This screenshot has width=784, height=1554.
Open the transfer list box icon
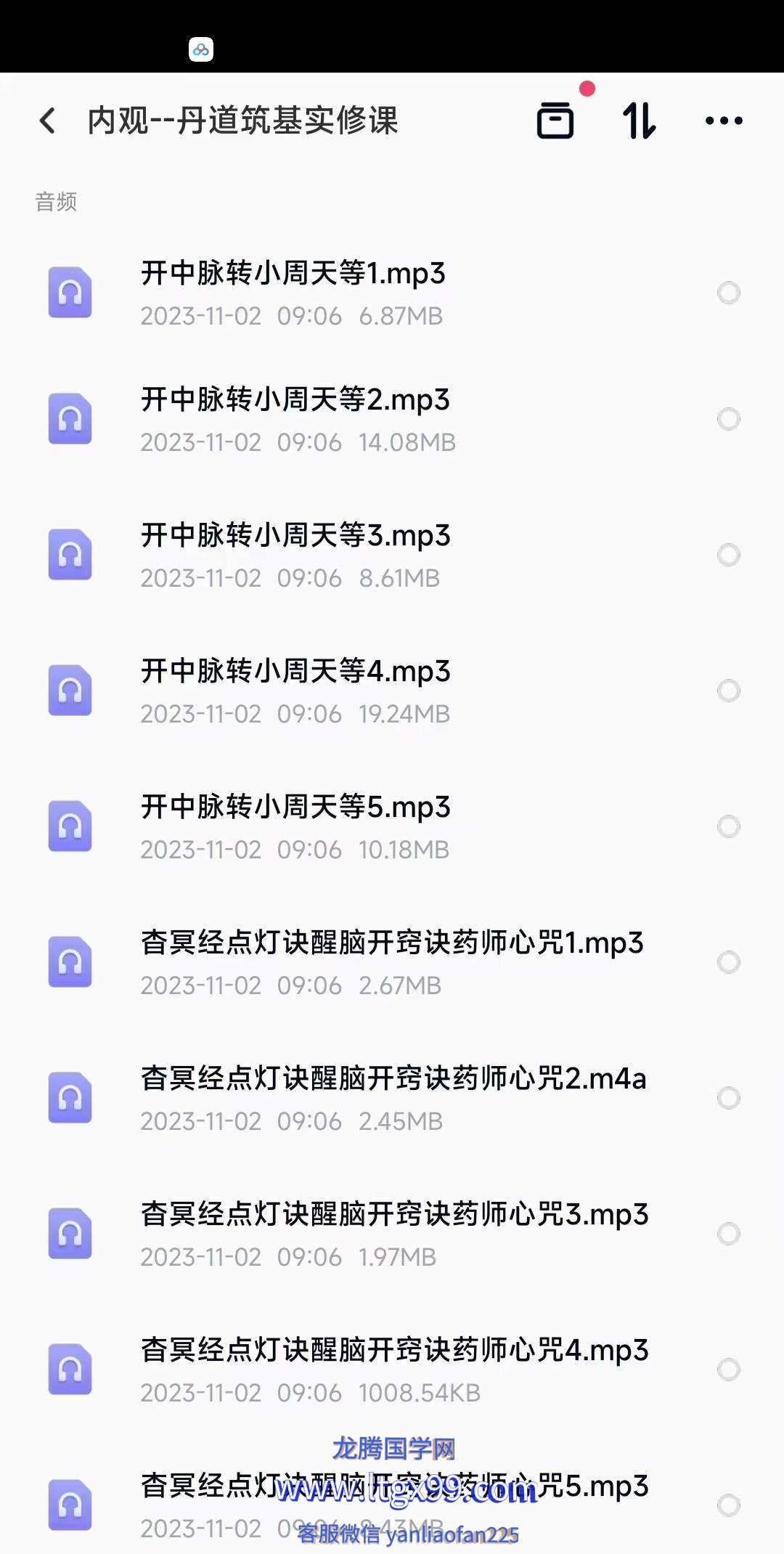pos(555,121)
